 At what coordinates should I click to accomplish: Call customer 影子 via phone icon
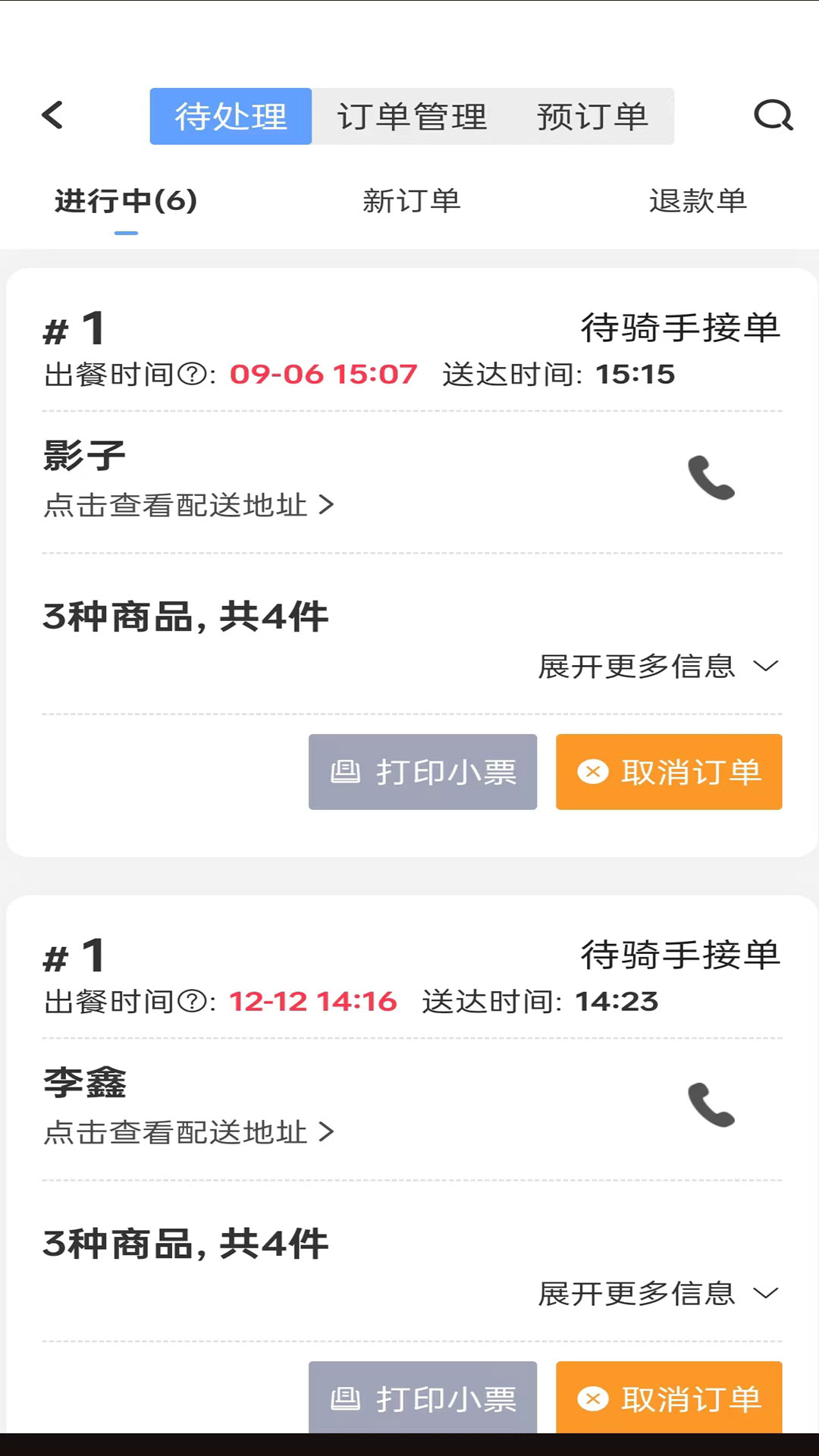(x=711, y=478)
